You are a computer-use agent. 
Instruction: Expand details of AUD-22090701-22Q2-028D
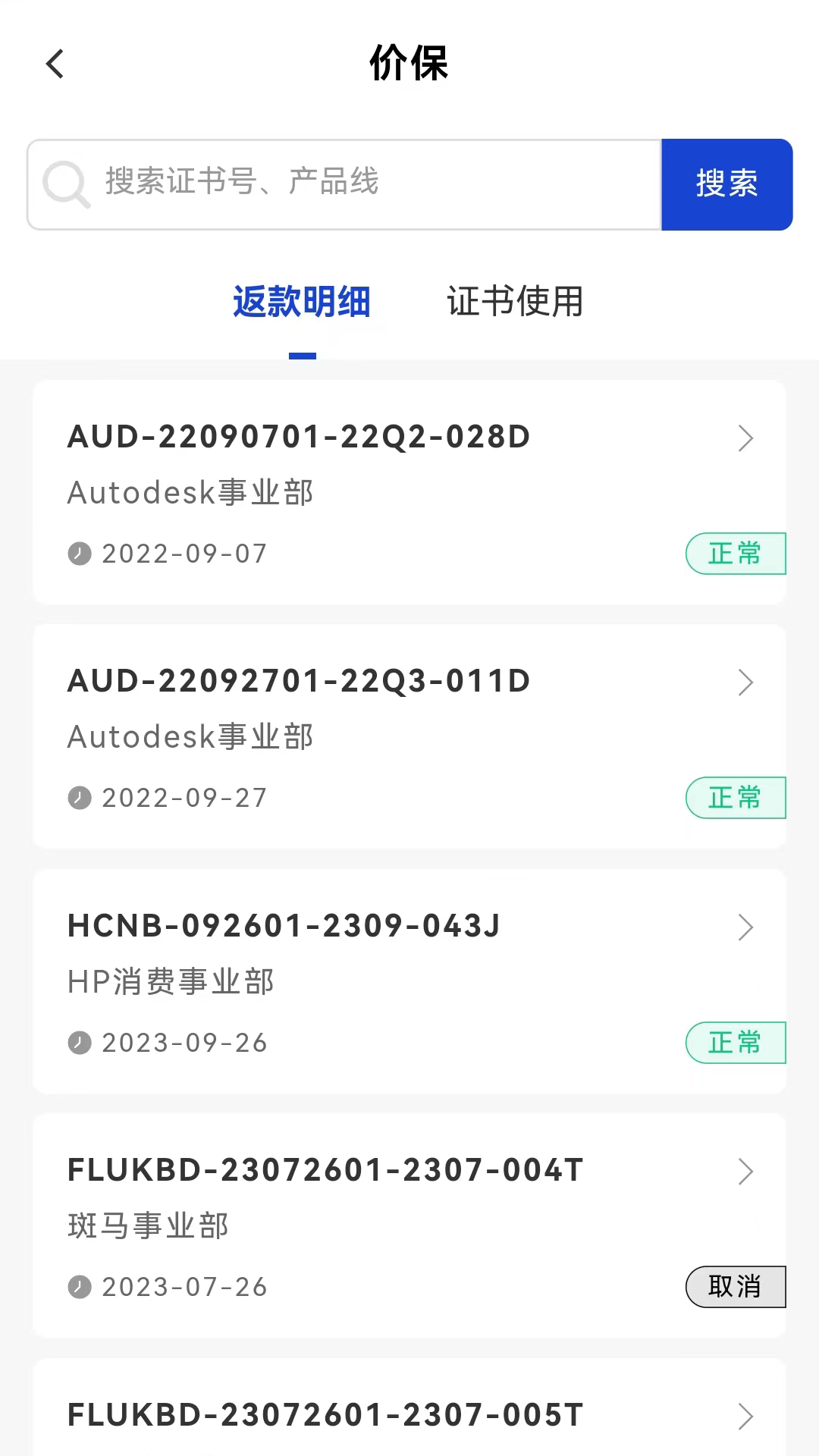point(746,438)
